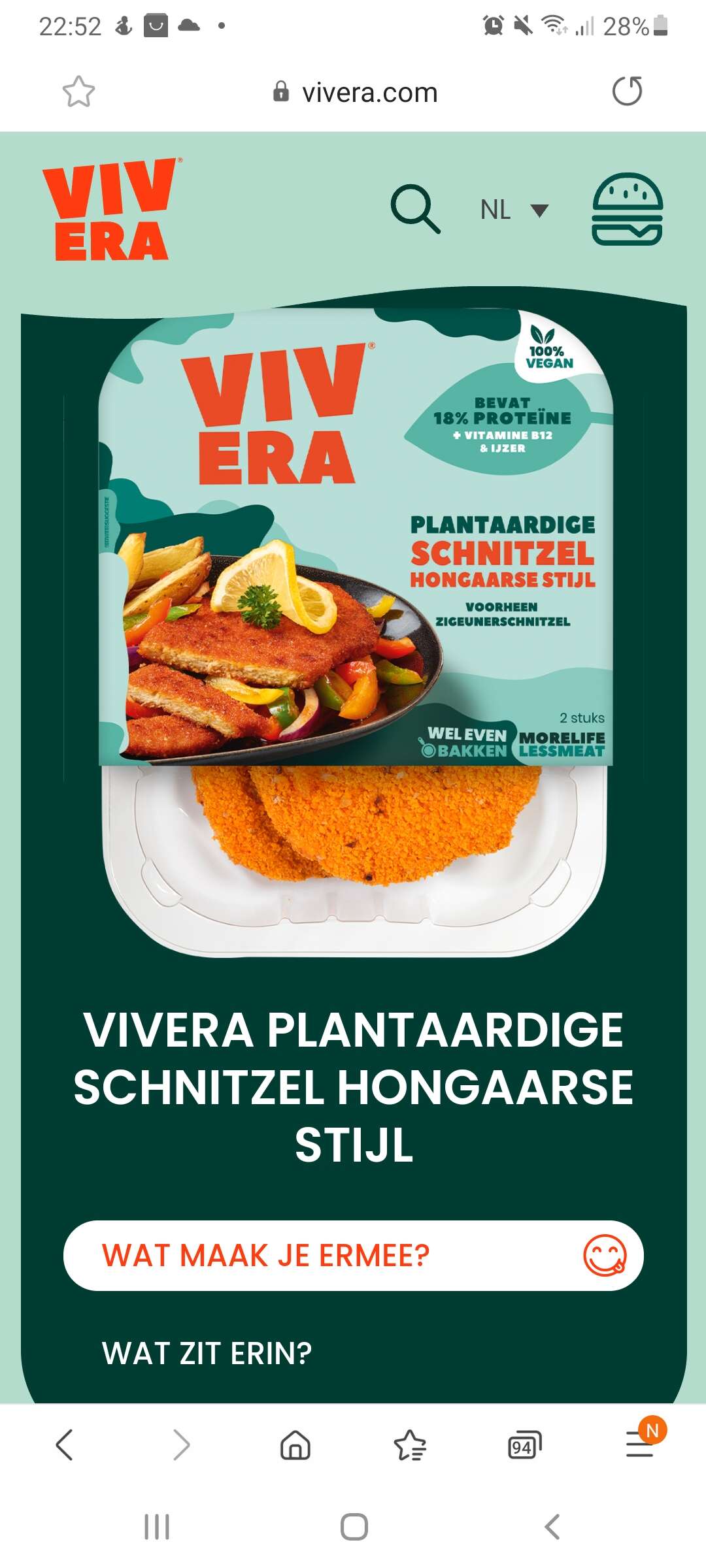Open recent apps from the navigation bar
Viewport: 706px width, 1568px height.
(157, 1527)
